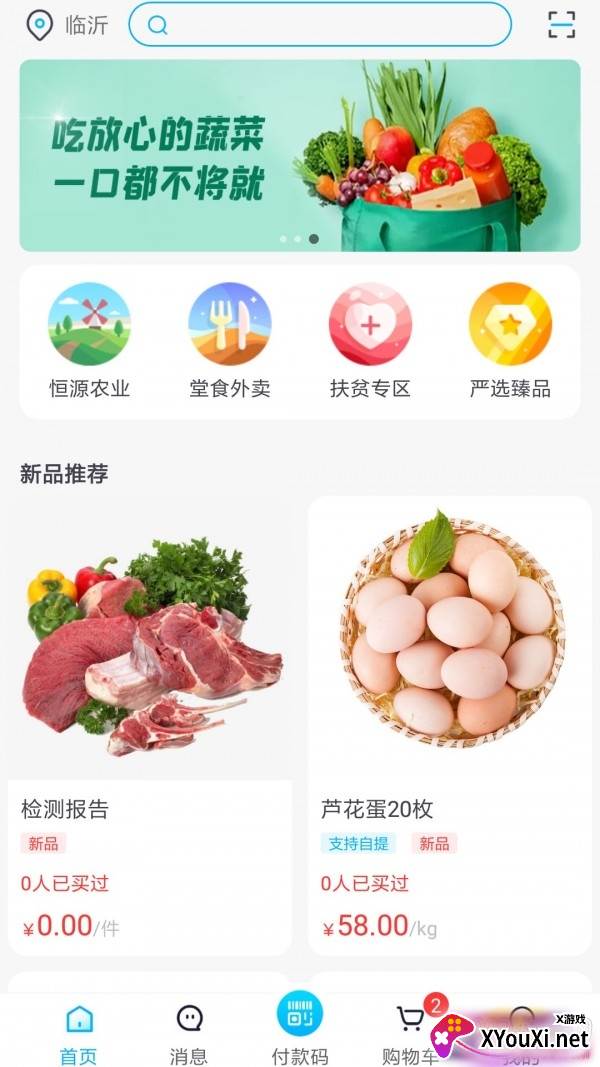Open the vegetable promotion banner
600x1067 pixels.
click(x=300, y=155)
